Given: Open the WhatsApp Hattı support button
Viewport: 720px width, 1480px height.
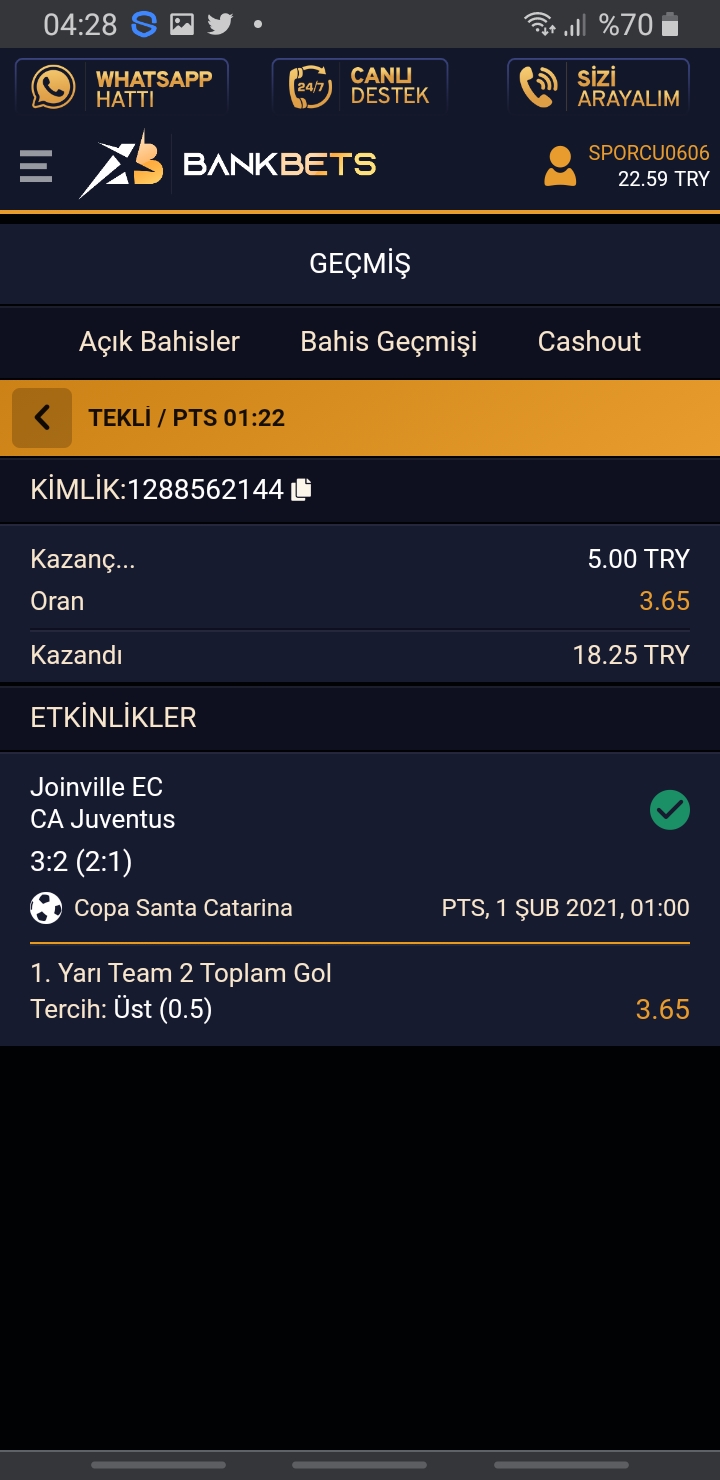Looking at the screenshot, I should pyautogui.click(x=122, y=86).
